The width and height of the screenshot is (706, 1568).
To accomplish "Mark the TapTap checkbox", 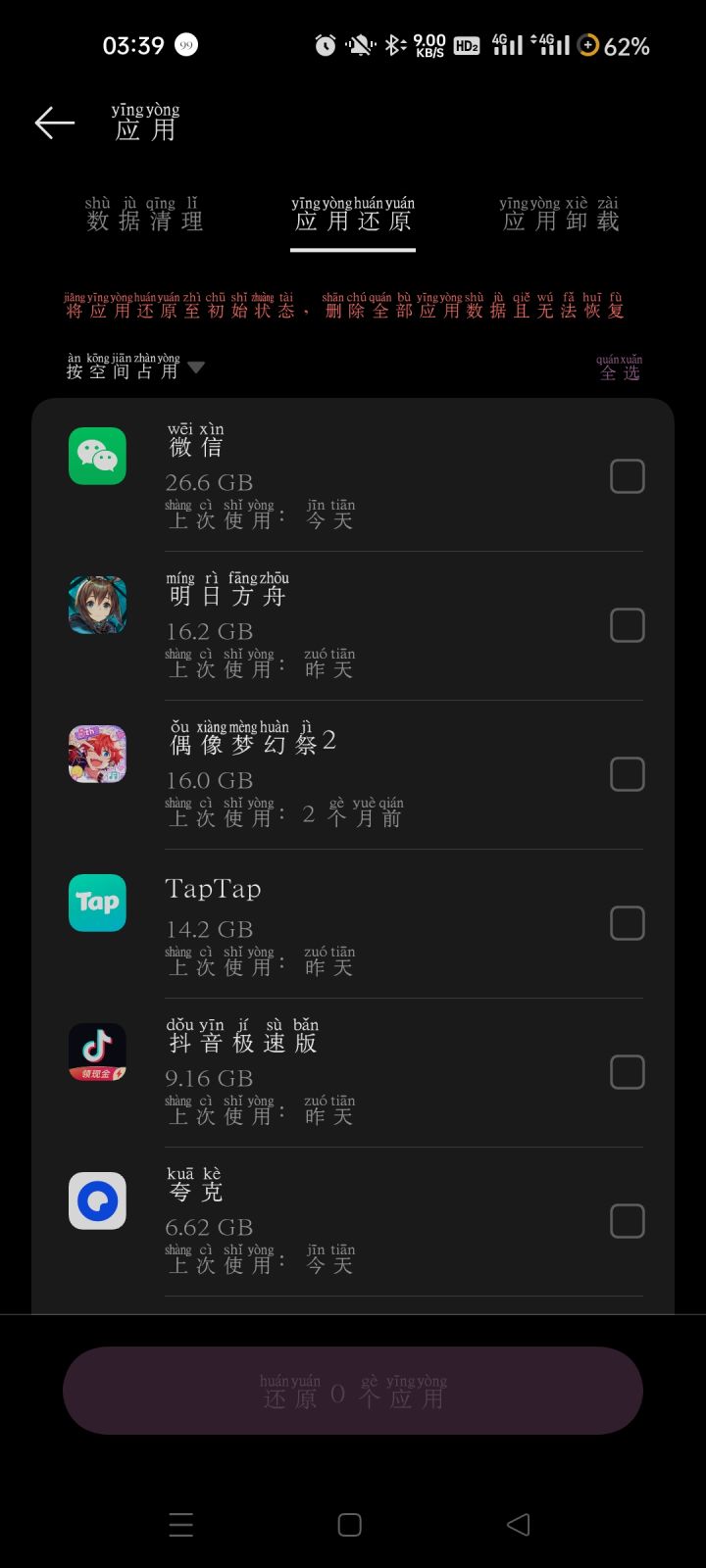I will pyautogui.click(x=628, y=923).
